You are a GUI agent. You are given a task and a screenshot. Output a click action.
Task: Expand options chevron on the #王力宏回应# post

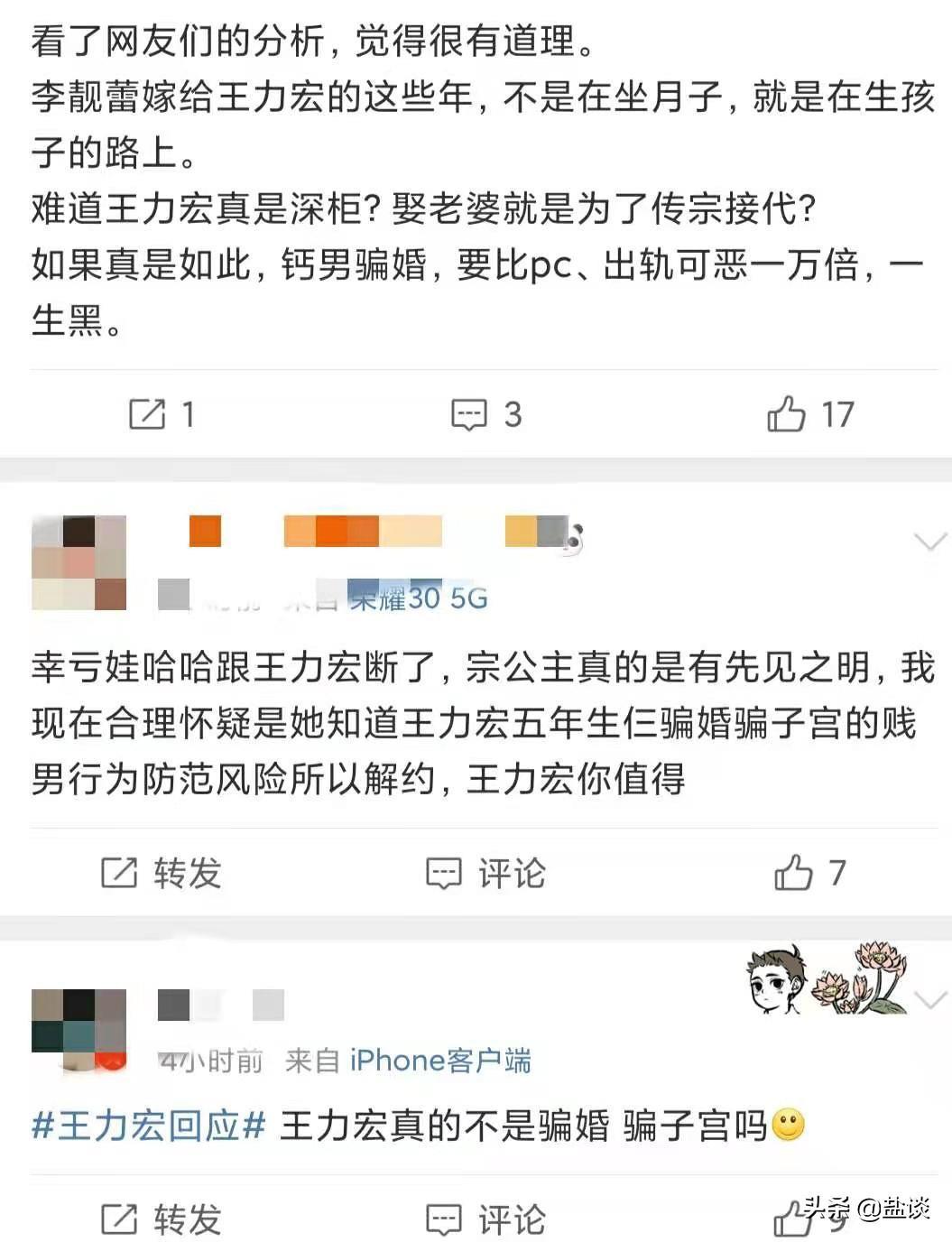point(929,999)
